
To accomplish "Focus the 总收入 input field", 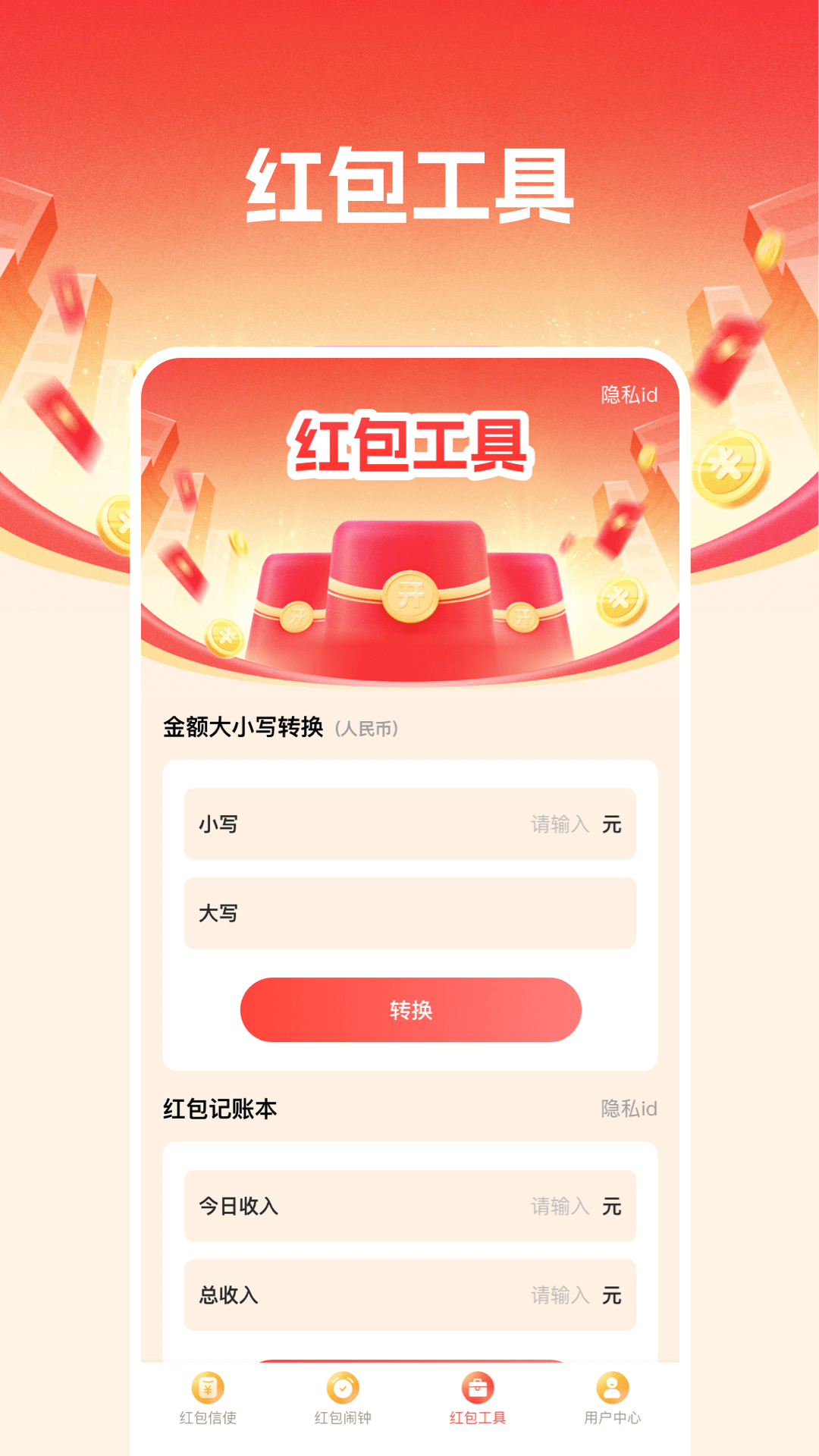I will pos(409,1294).
